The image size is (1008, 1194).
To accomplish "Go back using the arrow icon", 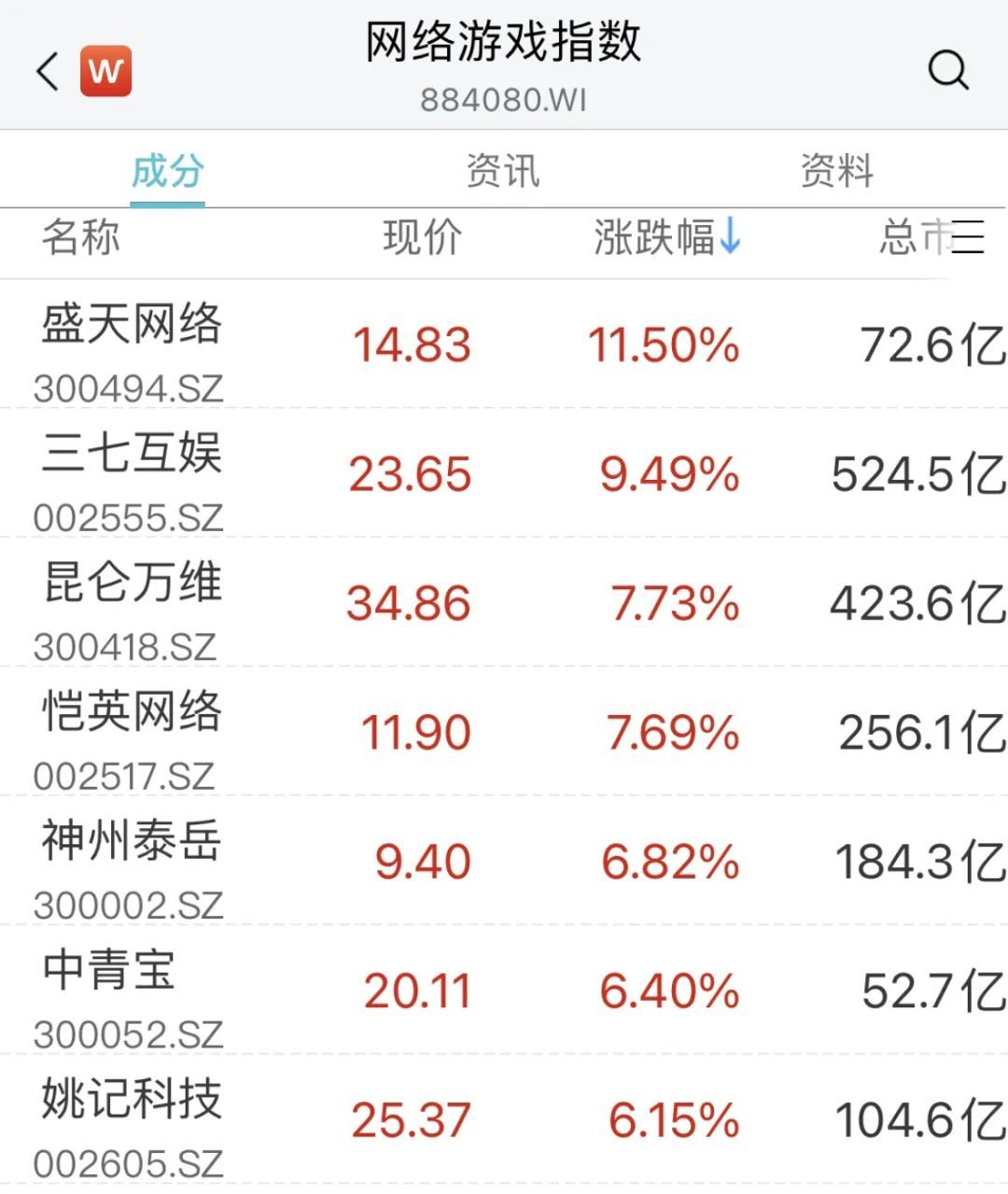I will (47, 71).
